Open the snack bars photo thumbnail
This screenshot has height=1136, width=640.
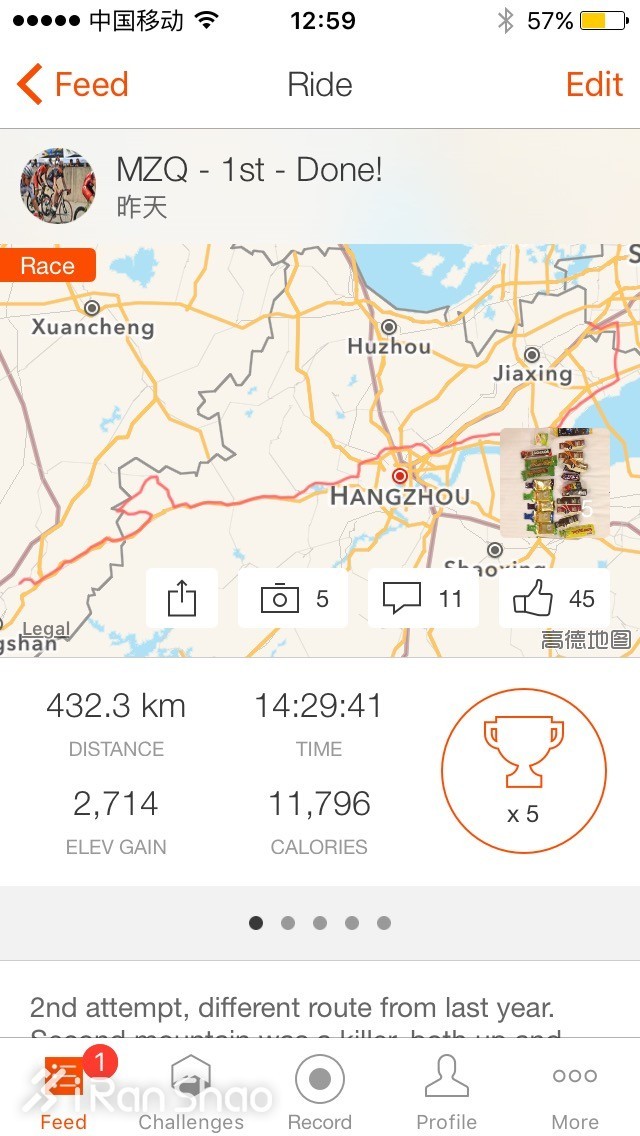point(553,482)
